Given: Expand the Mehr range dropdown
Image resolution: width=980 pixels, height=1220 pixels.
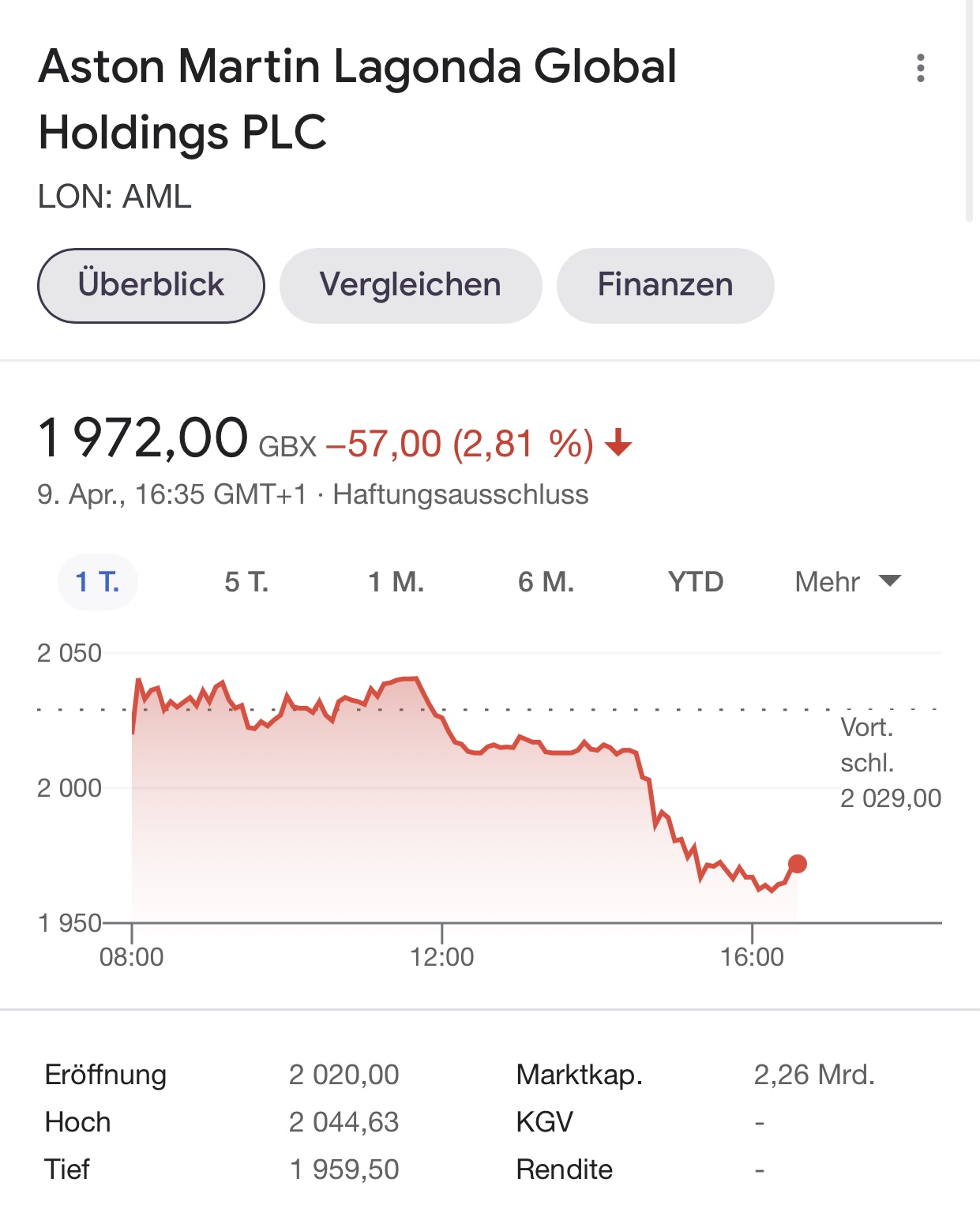Looking at the screenshot, I should click(847, 582).
